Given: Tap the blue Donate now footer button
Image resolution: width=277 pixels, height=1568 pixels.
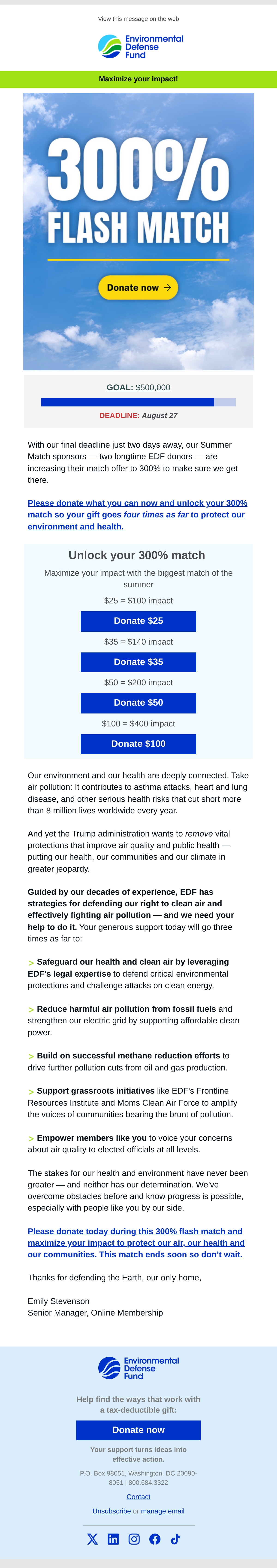Looking at the screenshot, I should click(x=138, y=1430).
